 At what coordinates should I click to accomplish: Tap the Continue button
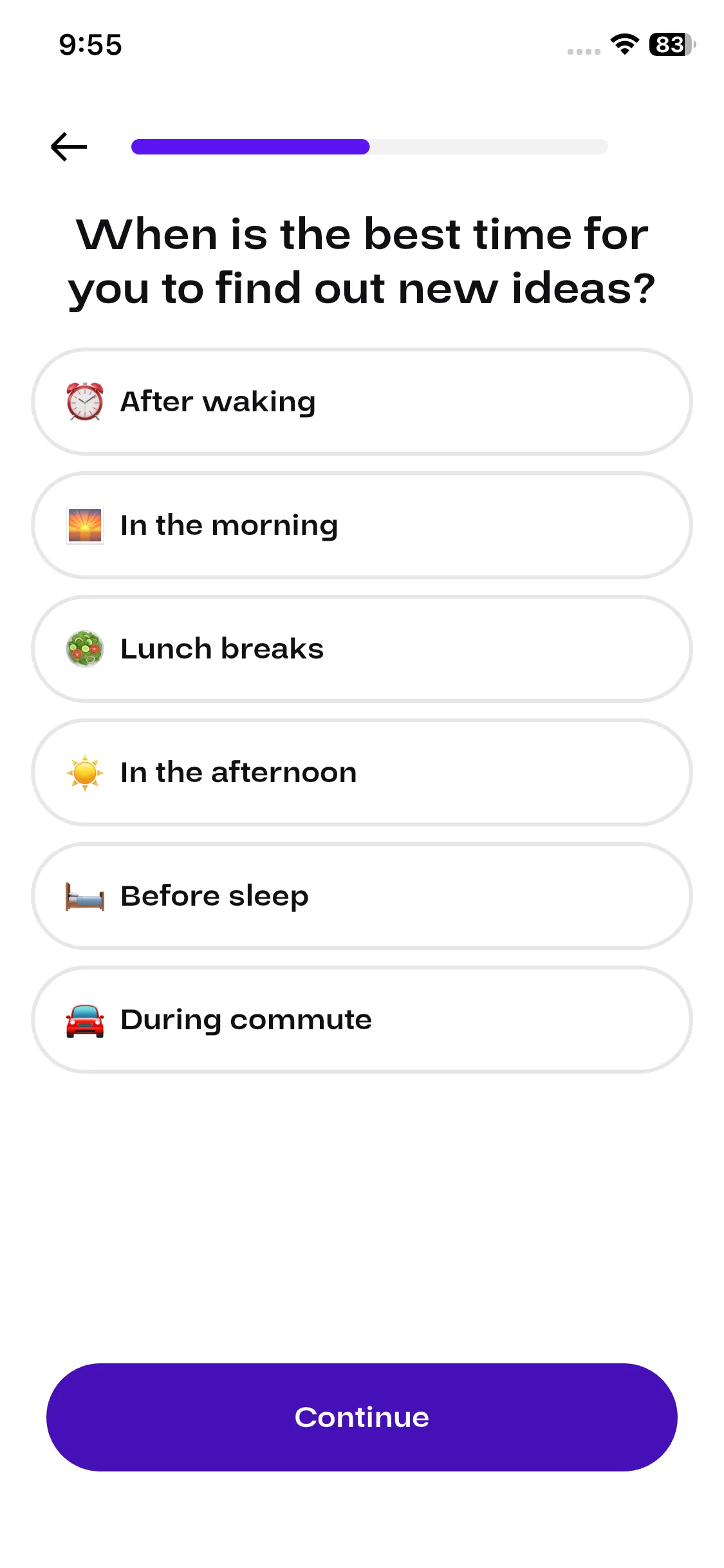(362, 1417)
